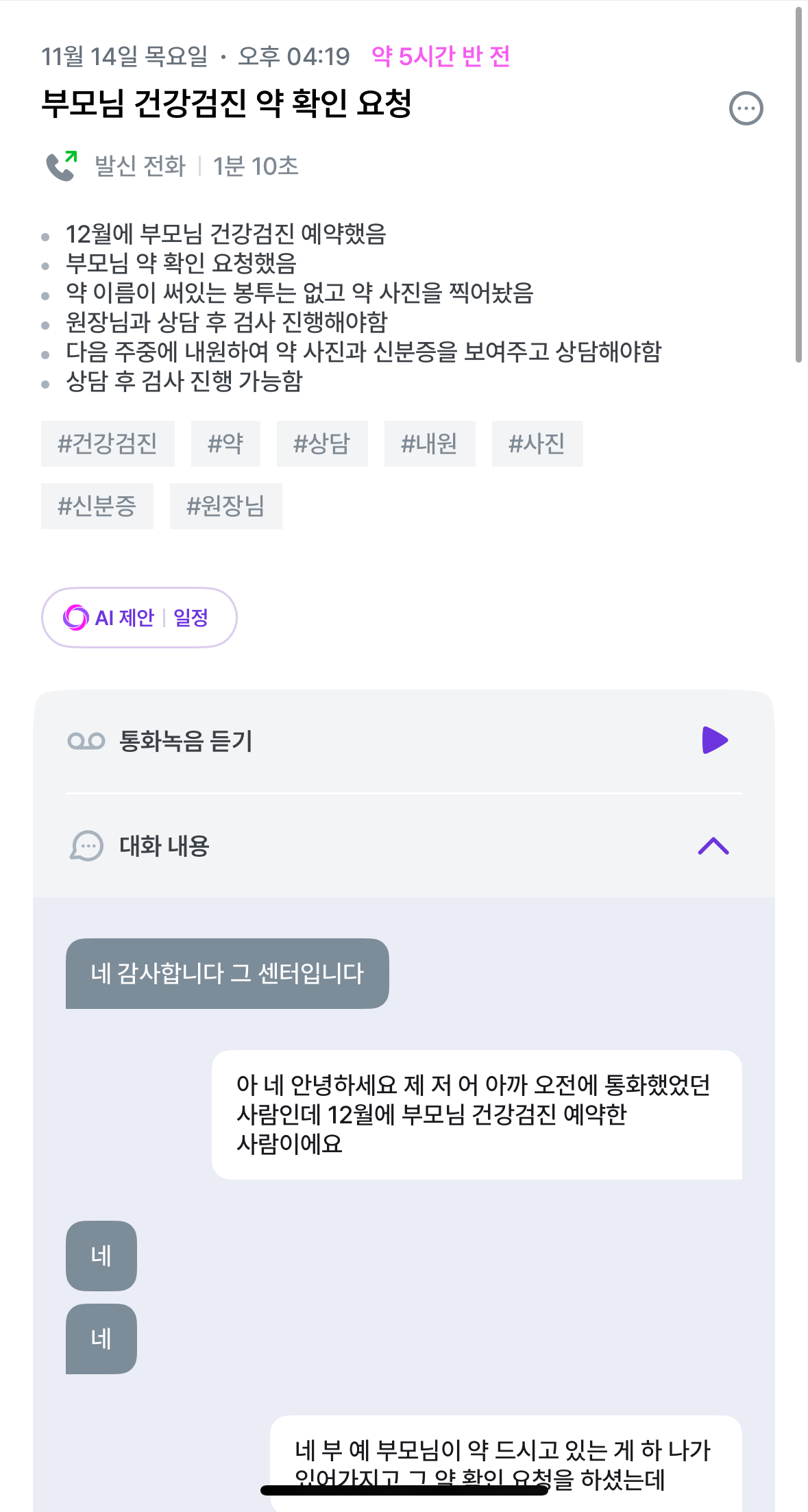The width and height of the screenshot is (808, 1512).
Task: Collapse the 대화 내용 section
Action: [713, 846]
